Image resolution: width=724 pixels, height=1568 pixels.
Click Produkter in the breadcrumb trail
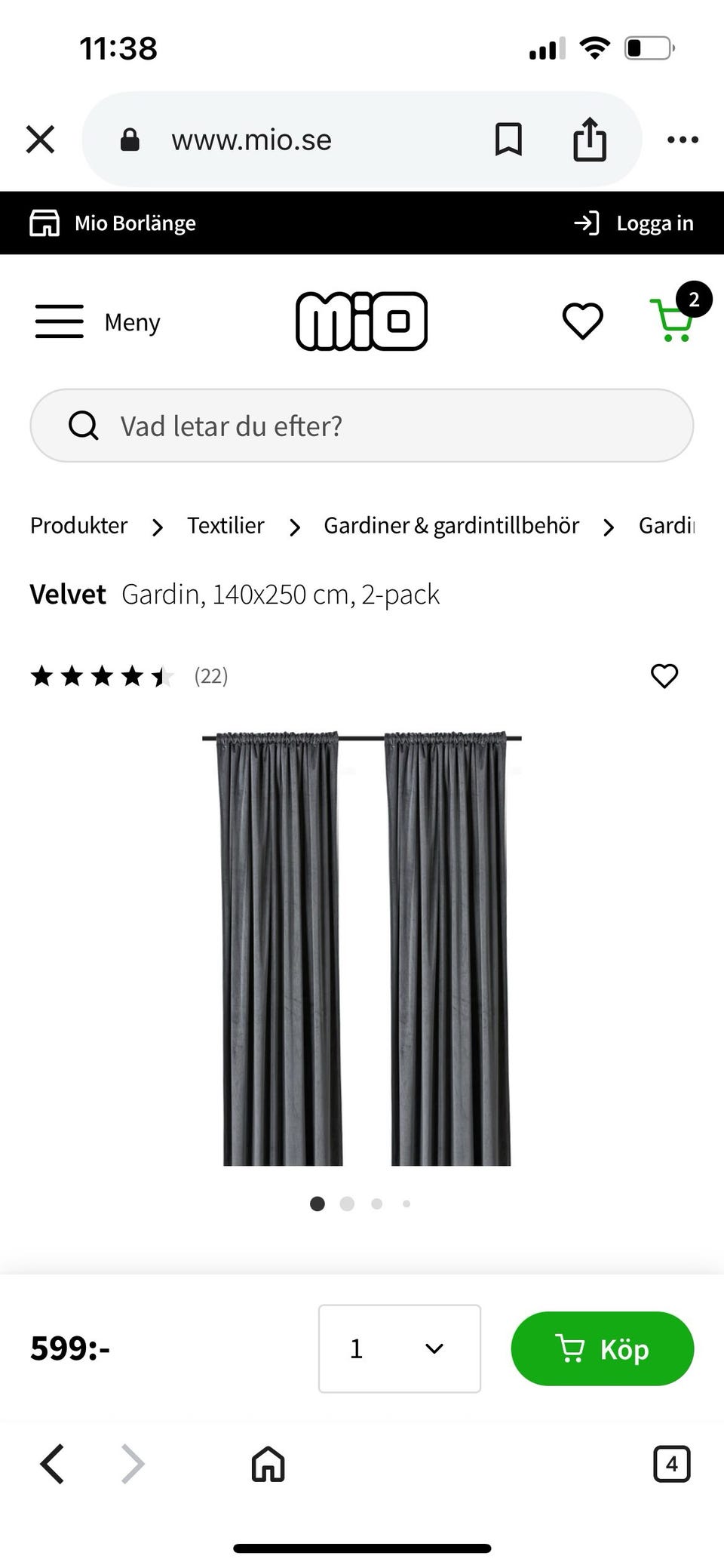78,525
